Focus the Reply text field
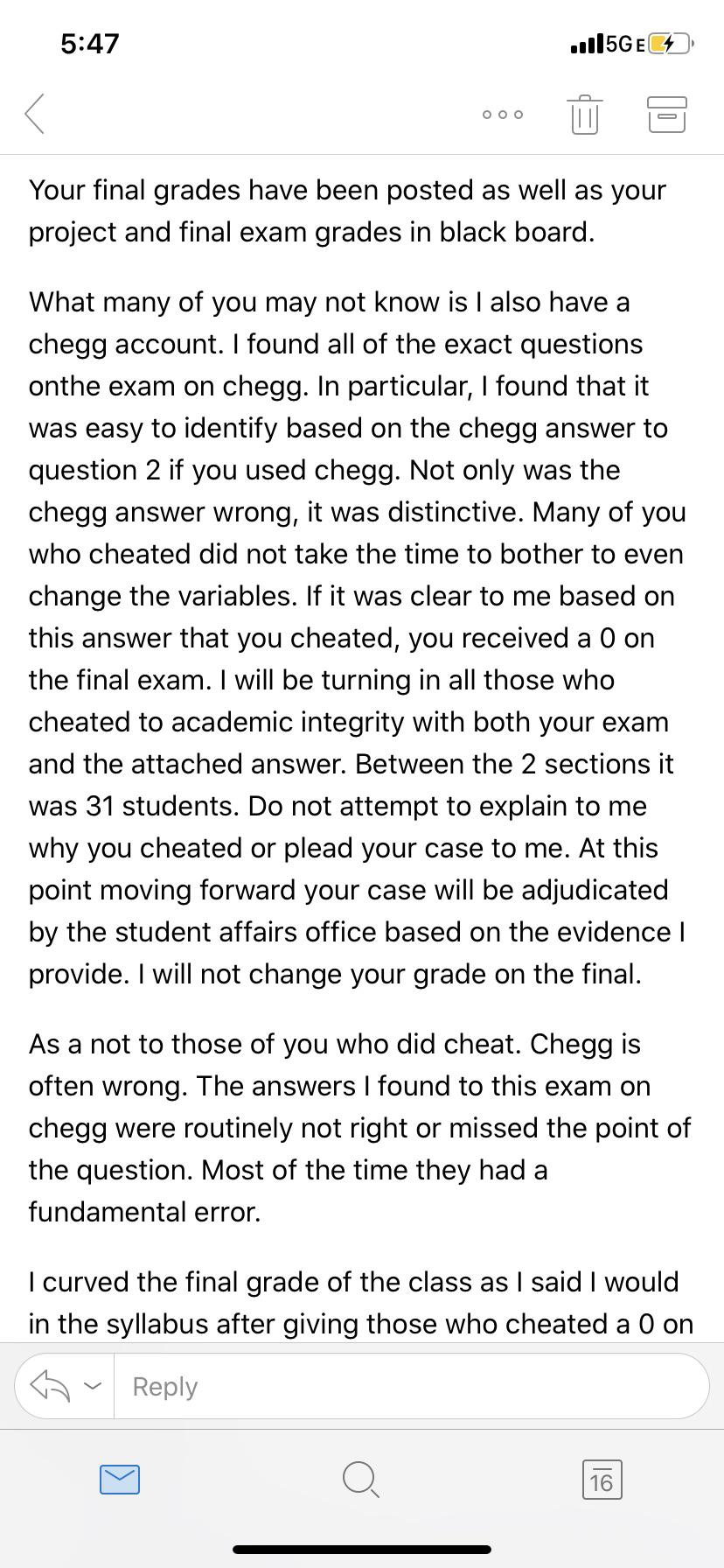The width and height of the screenshot is (724, 1568). (x=411, y=1386)
